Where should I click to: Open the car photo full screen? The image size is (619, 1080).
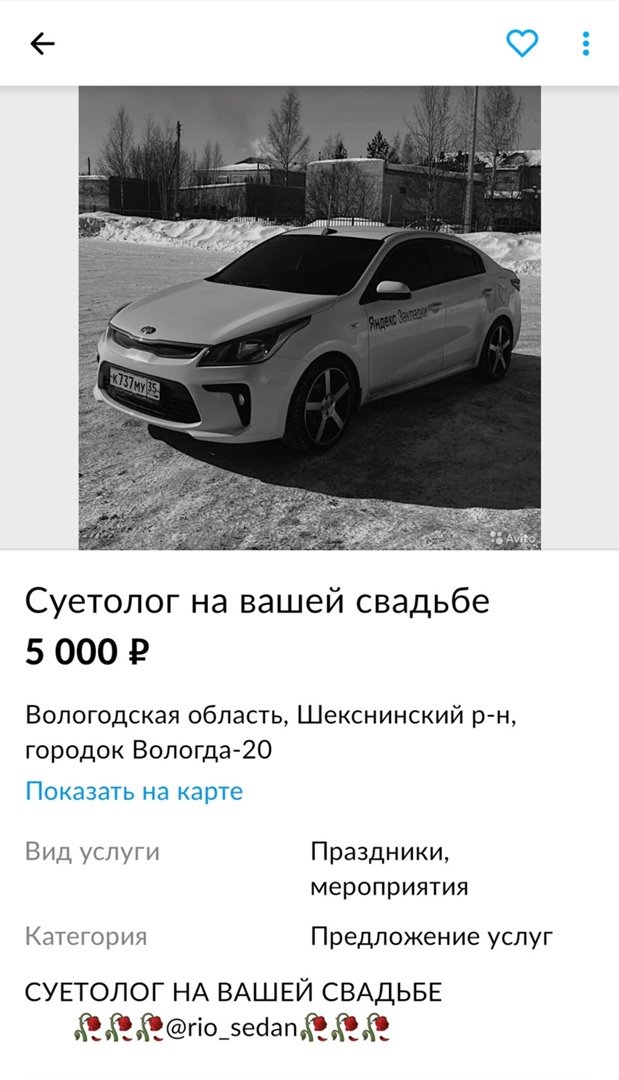point(310,317)
